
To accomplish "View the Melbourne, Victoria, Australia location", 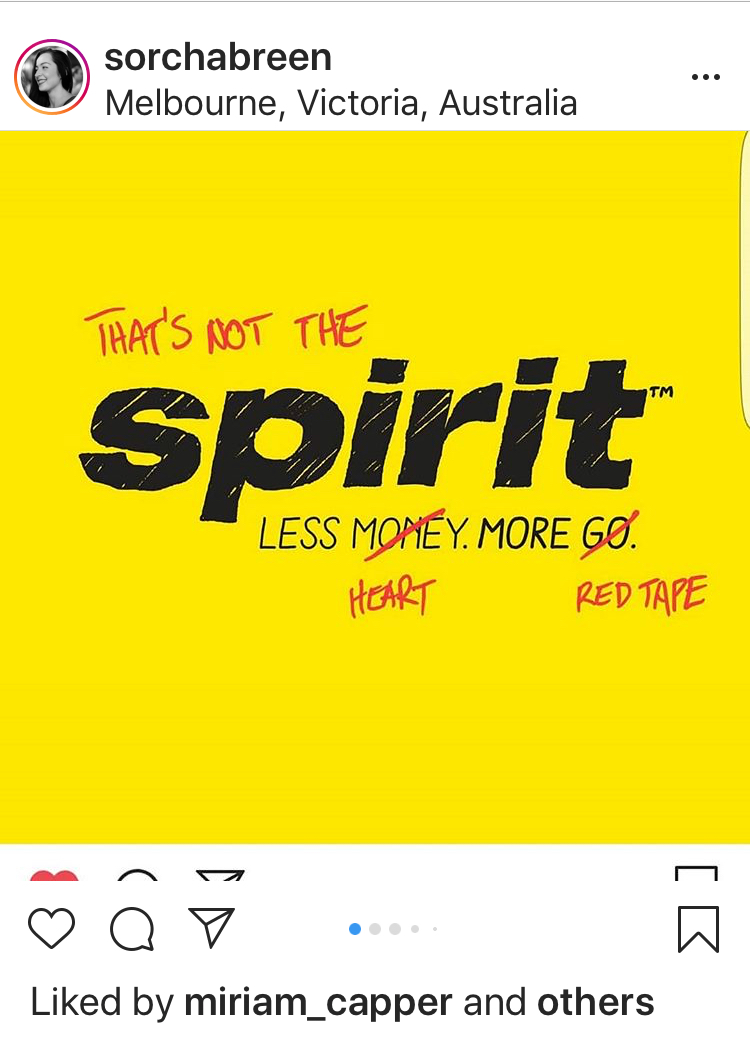I will click(x=340, y=103).
